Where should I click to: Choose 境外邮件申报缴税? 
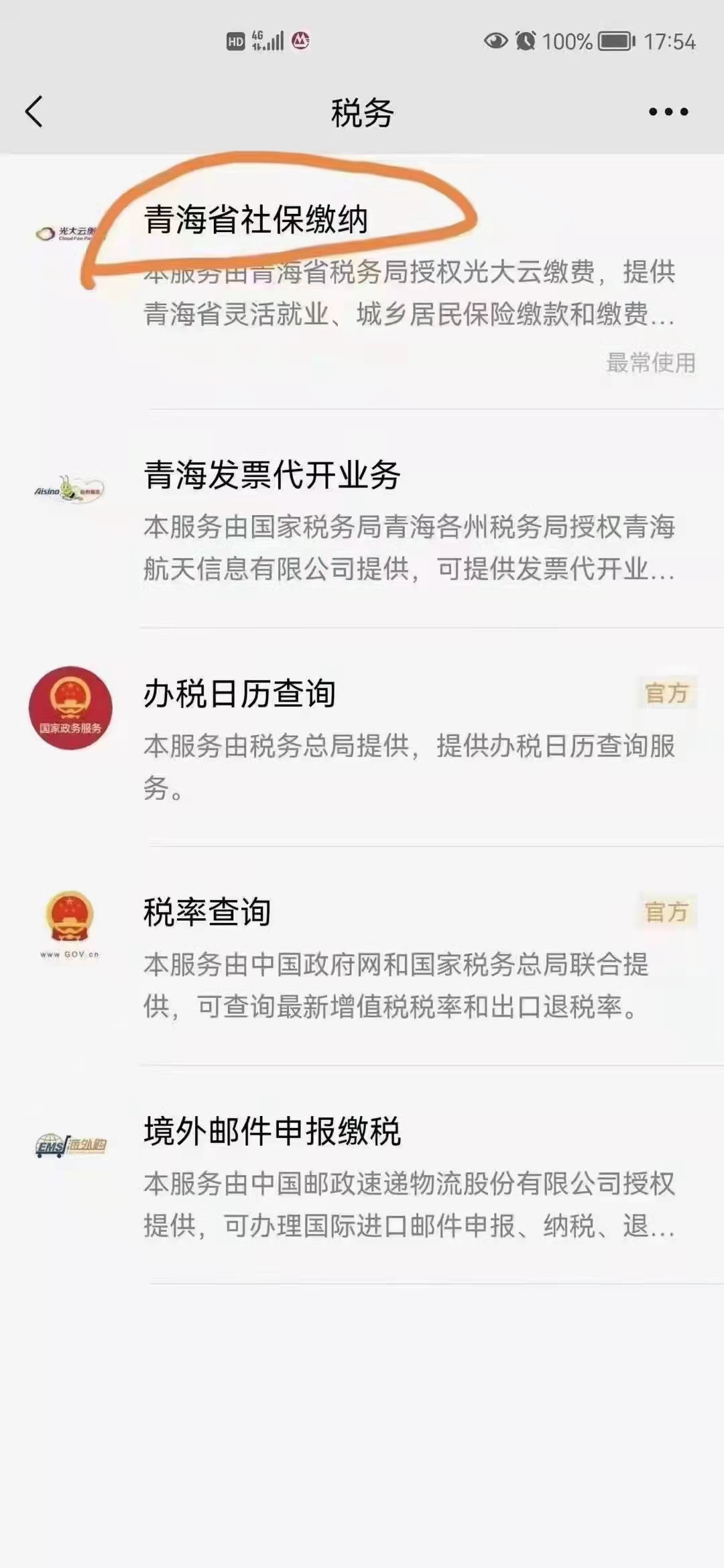(362, 1174)
